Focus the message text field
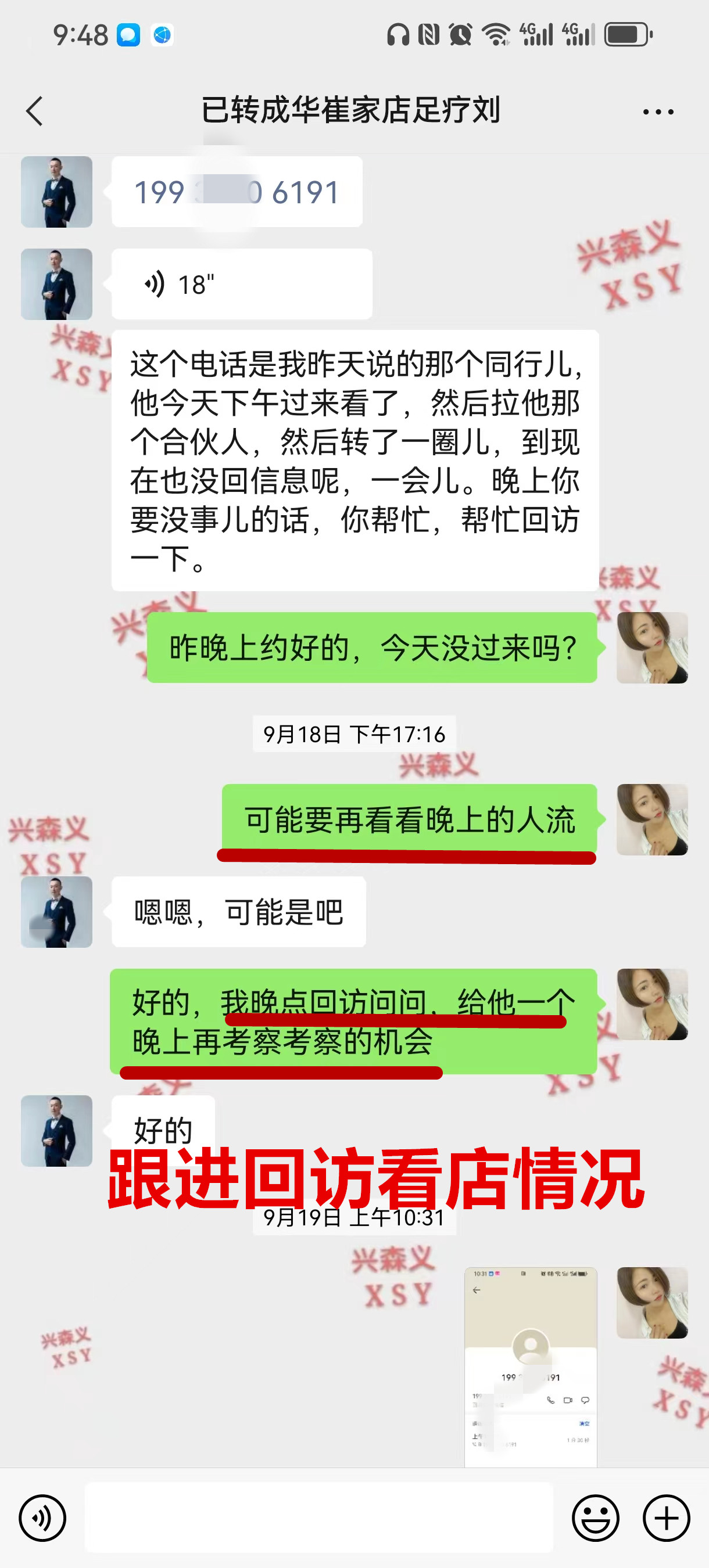709x1568 pixels. tap(318, 1517)
